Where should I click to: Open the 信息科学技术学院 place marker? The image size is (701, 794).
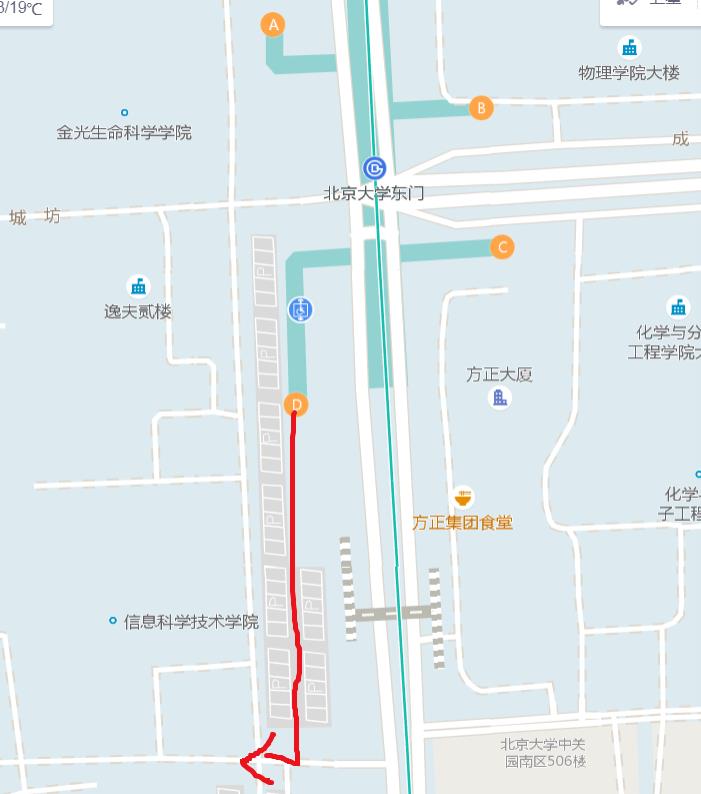tap(113, 621)
